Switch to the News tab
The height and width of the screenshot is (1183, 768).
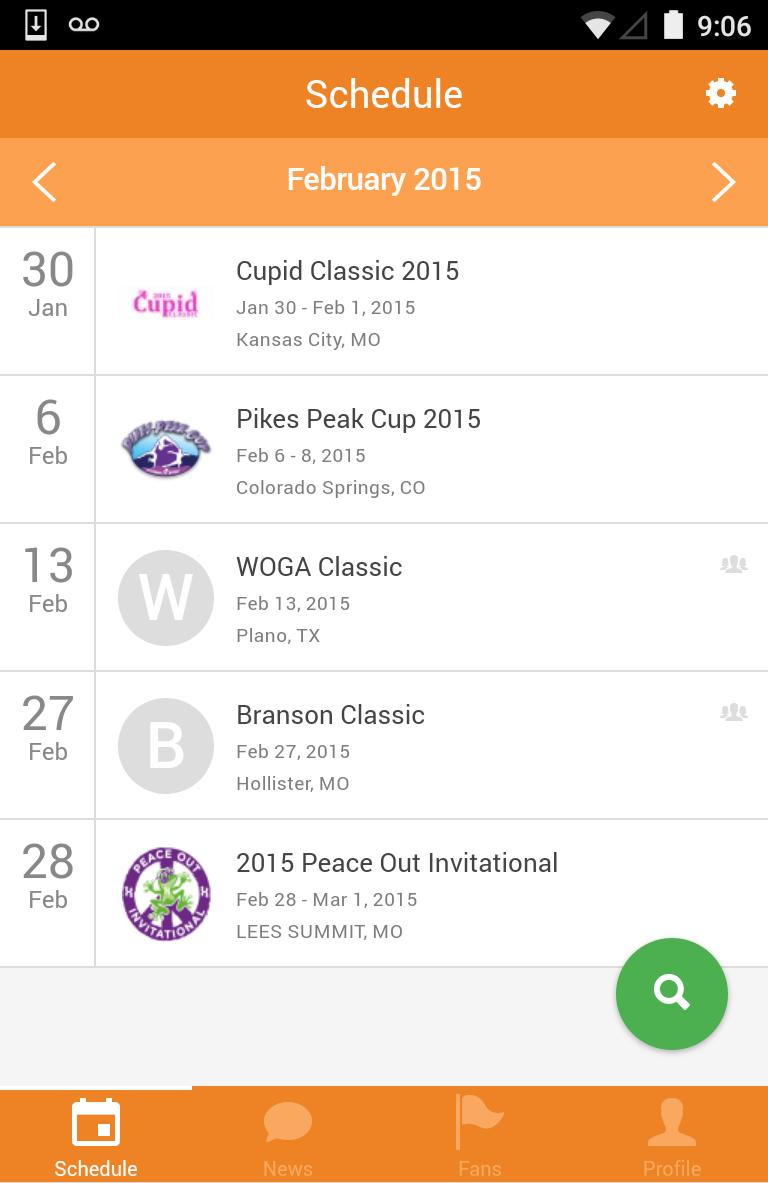pyautogui.click(x=288, y=1135)
